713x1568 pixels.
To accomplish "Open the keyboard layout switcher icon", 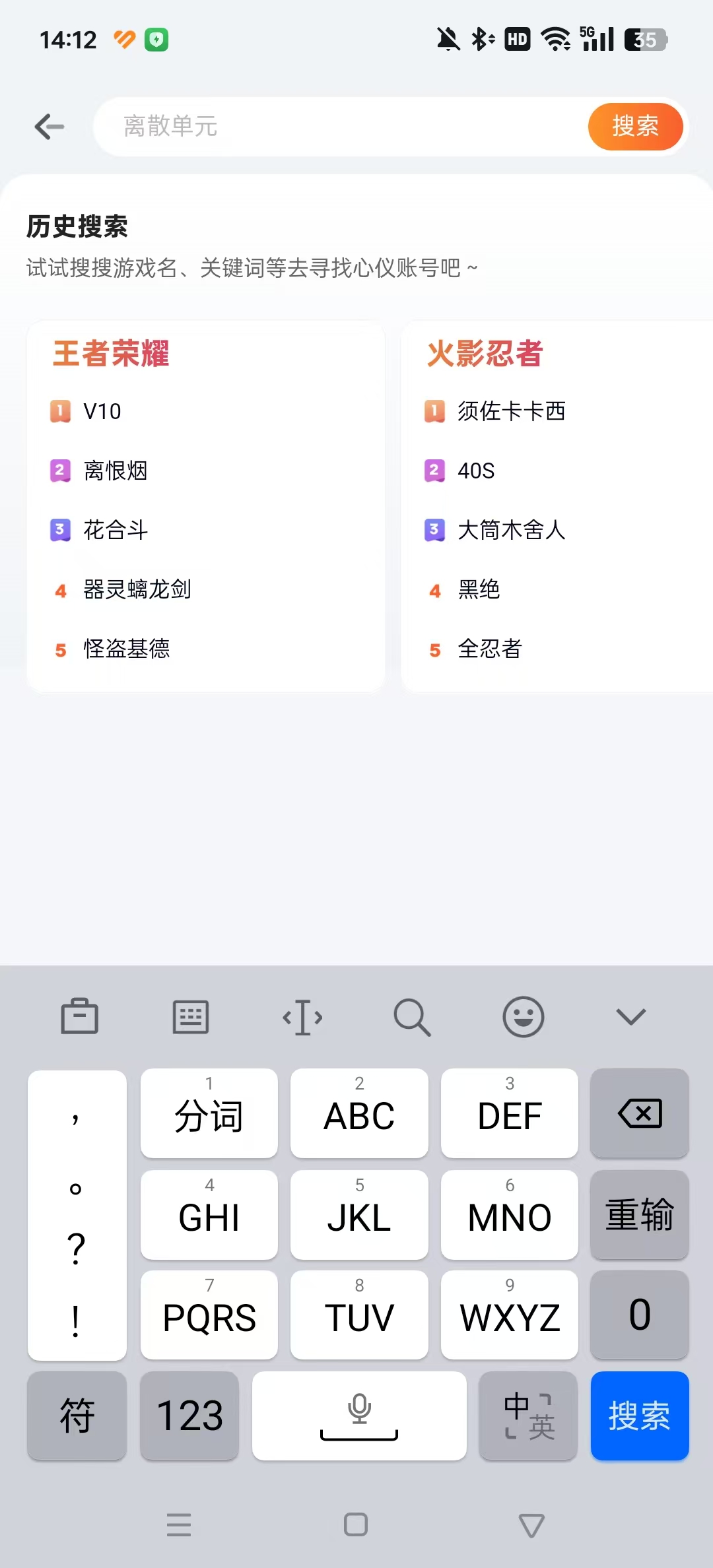I will [191, 1016].
